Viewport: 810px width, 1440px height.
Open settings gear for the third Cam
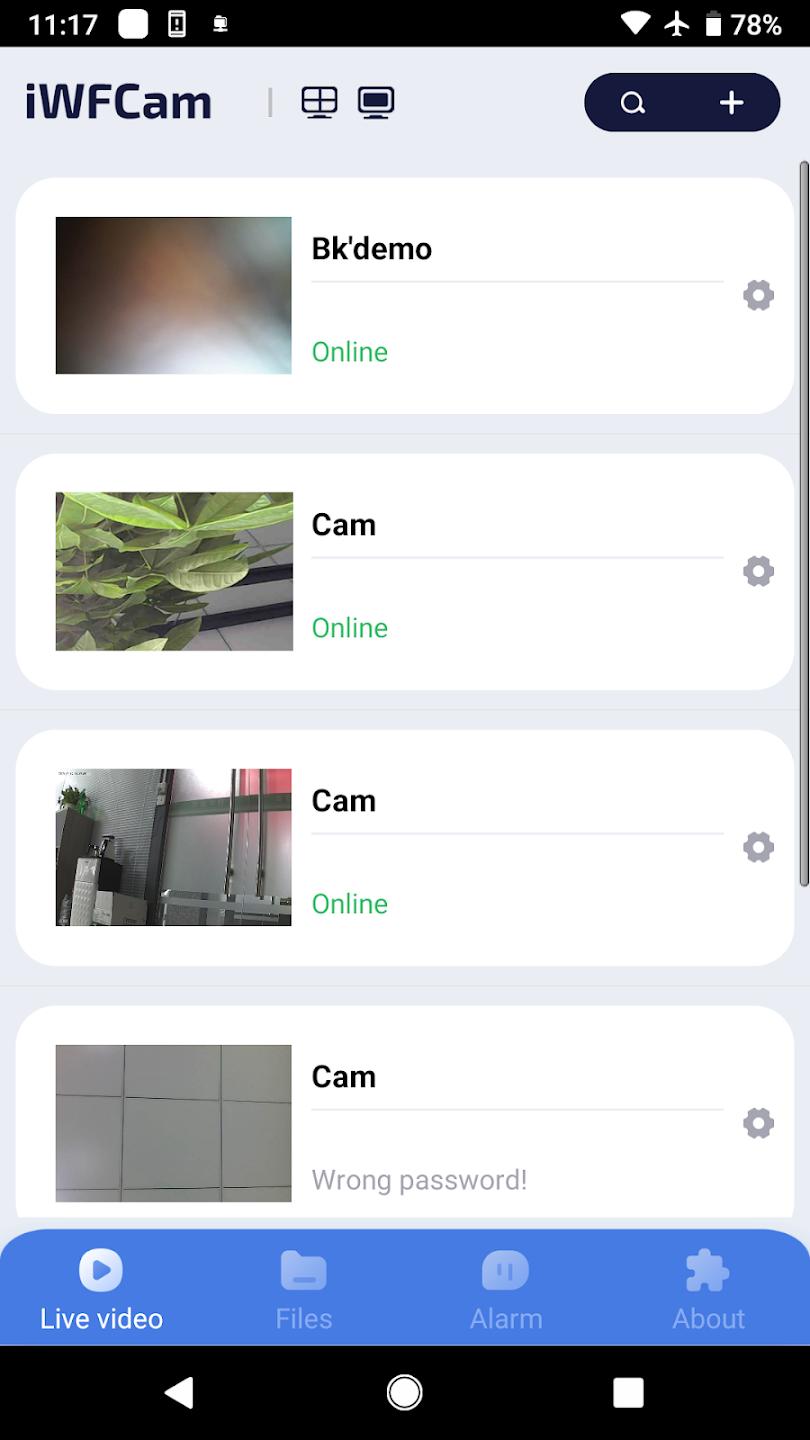click(x=758, y=847)
